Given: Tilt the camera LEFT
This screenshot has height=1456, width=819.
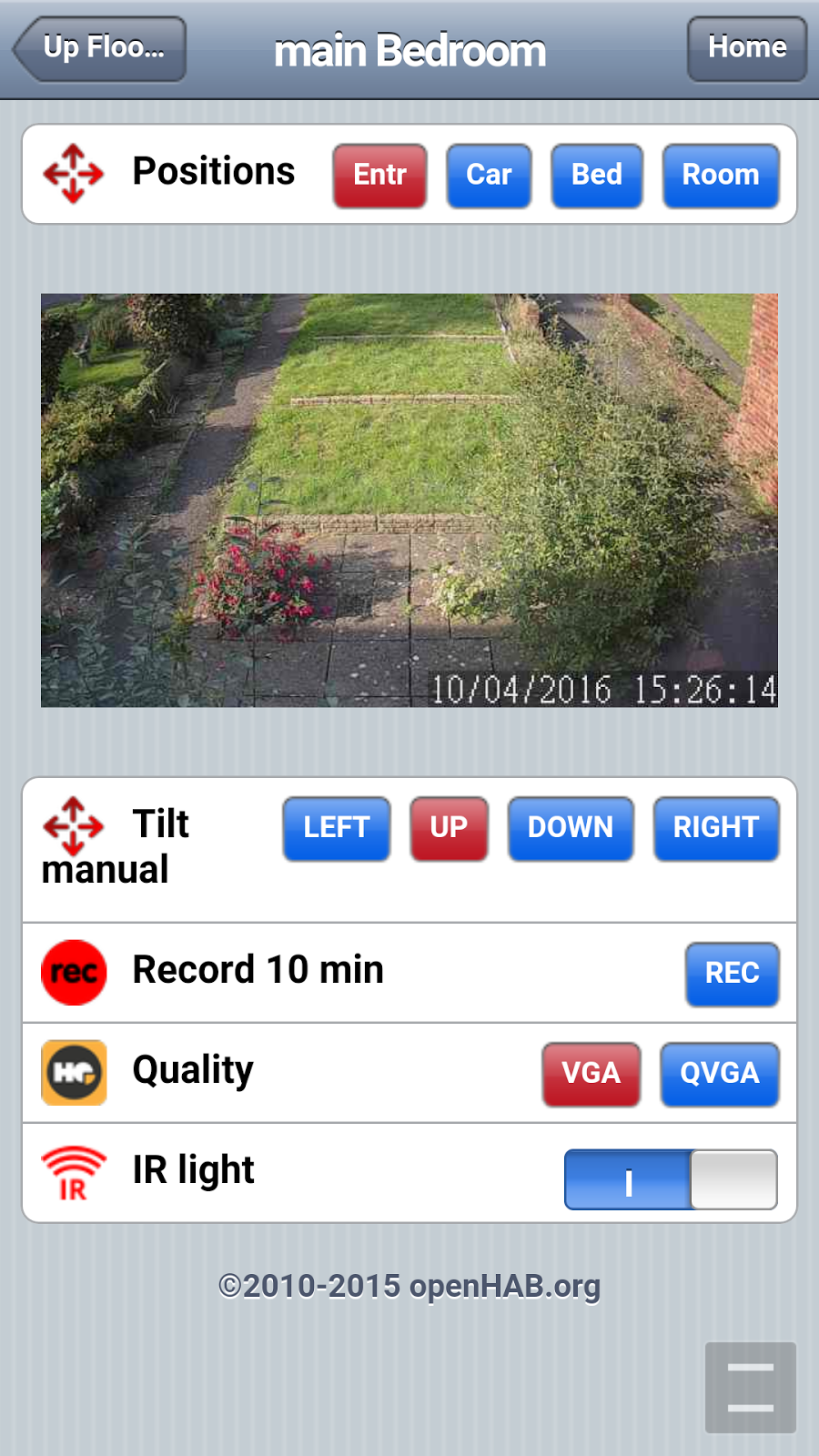Looking at the screenshot, I should coord(336,828).
